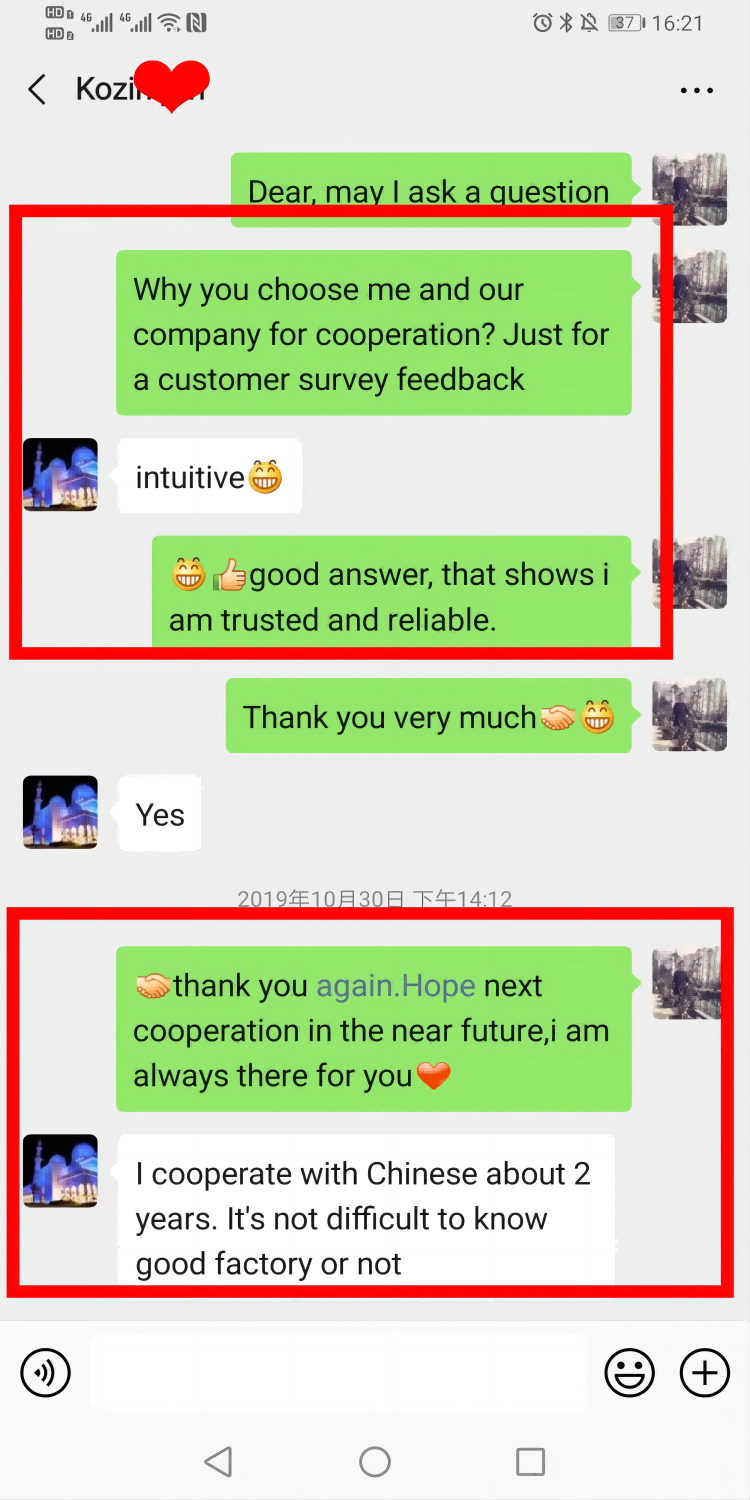Open the chat overflow menu
Viewport: 750px width, 1500px height.
pos(696,90)
